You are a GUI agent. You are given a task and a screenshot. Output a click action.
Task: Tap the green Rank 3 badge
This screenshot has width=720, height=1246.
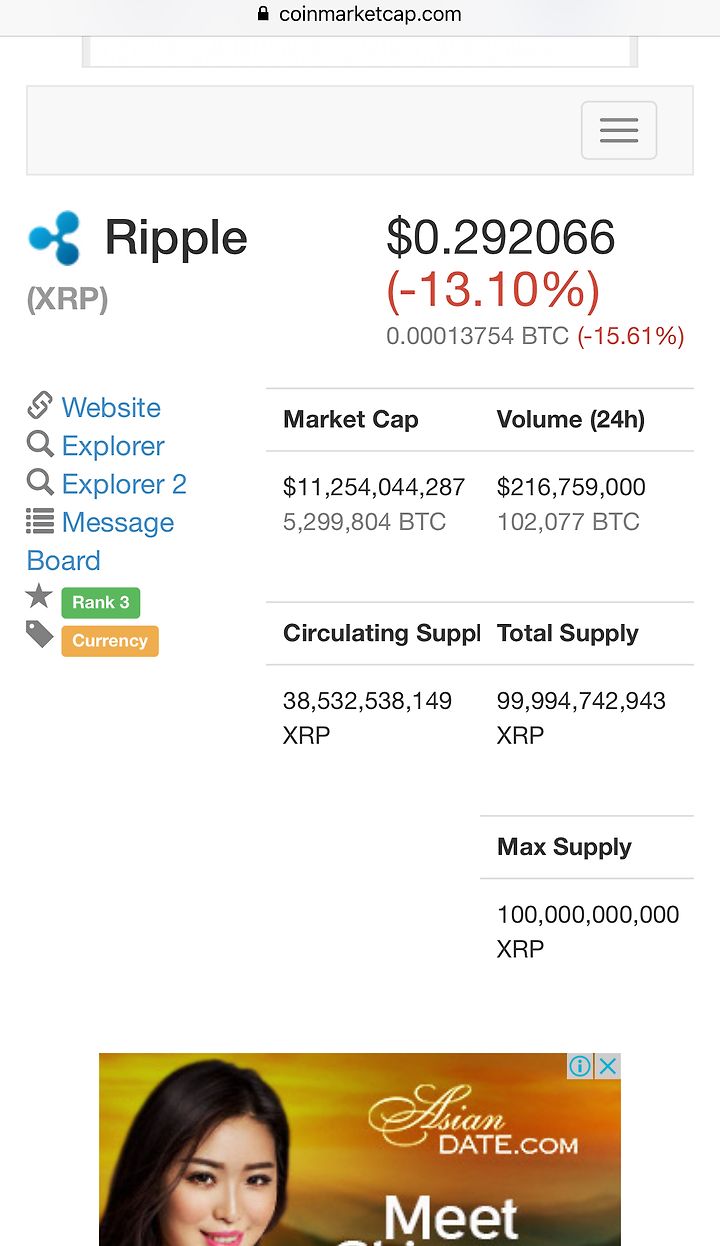click(x=101, y=602)
